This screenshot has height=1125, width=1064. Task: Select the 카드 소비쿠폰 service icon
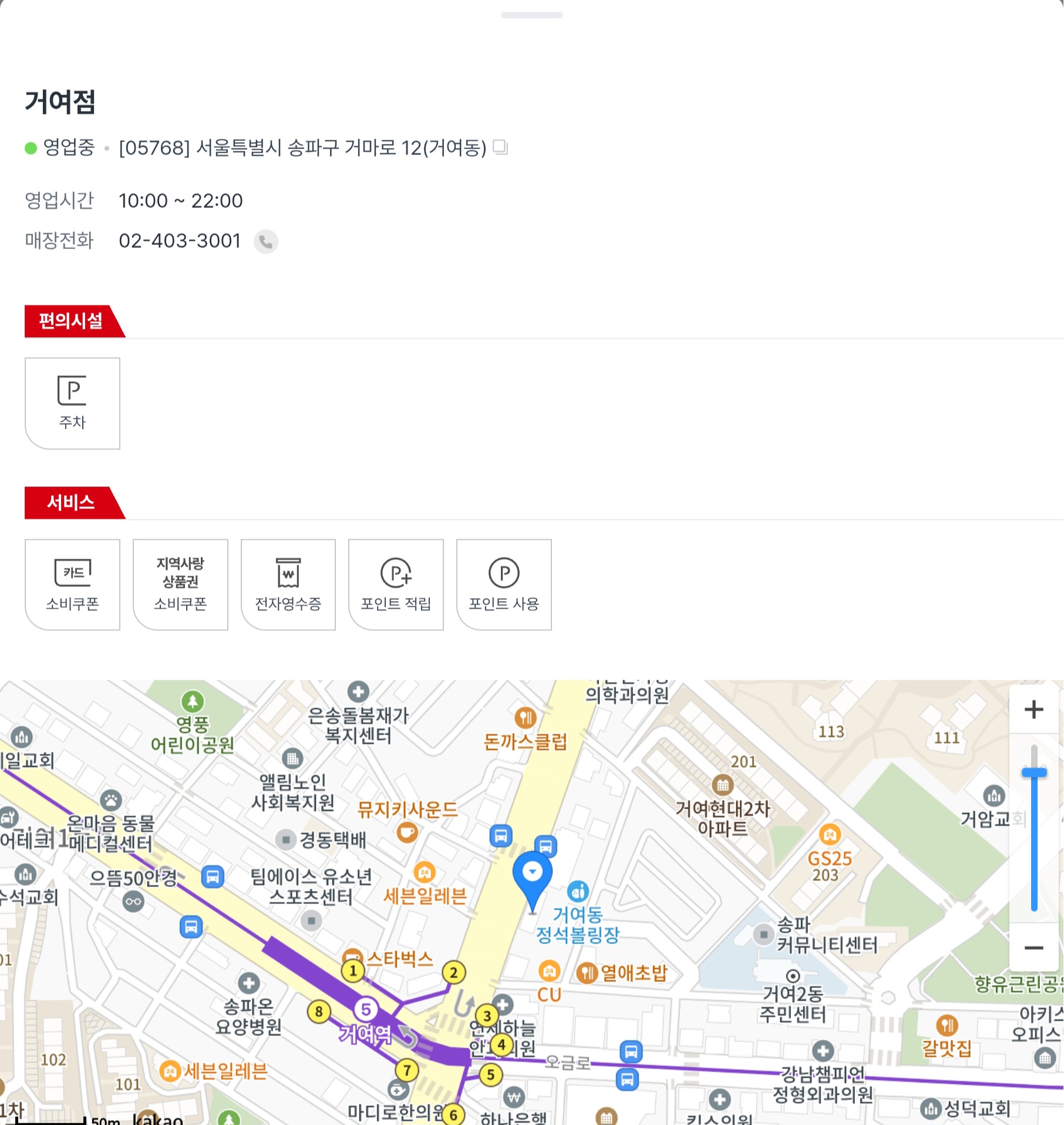pos(72,585)
